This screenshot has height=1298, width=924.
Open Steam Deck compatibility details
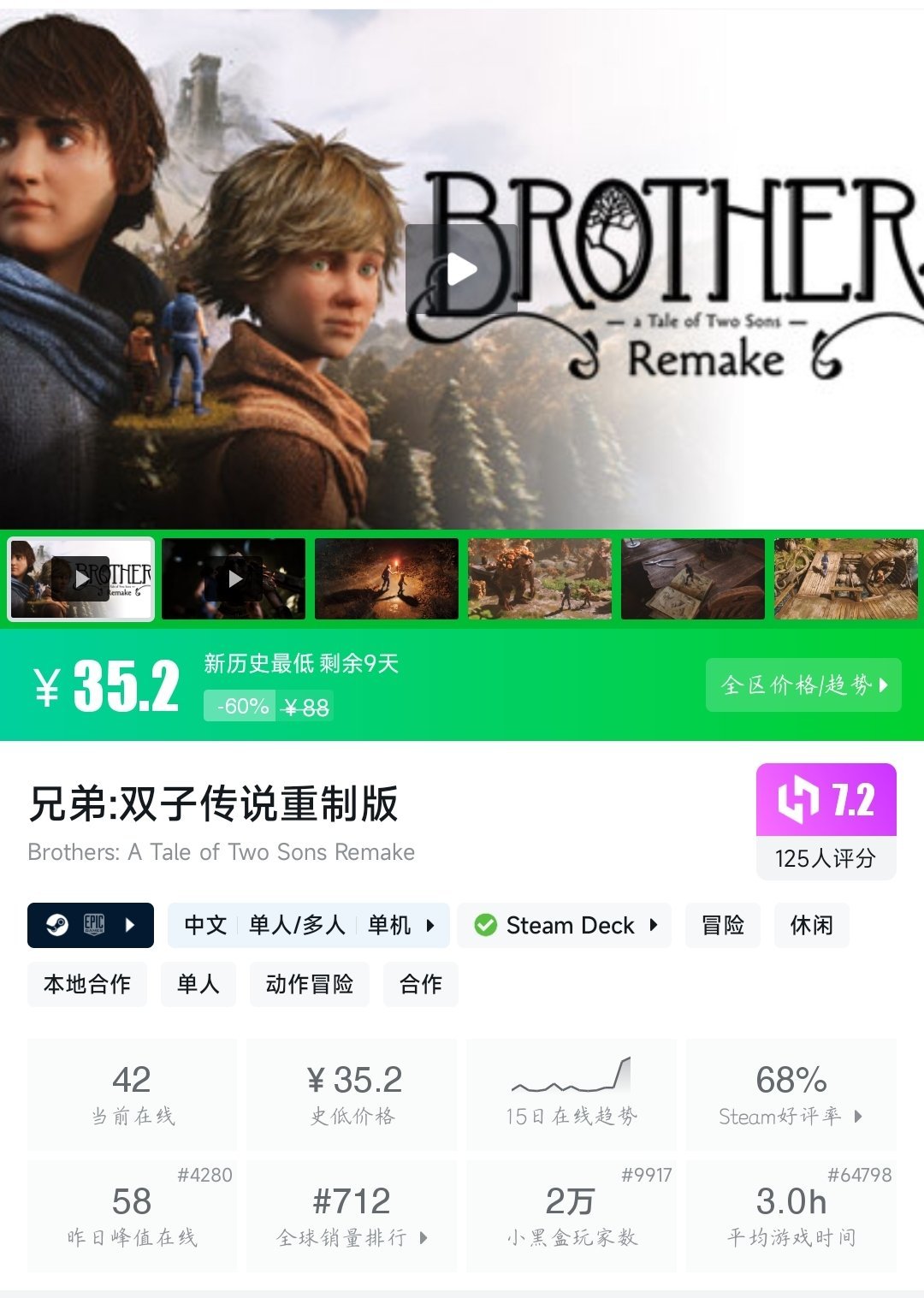565,925
